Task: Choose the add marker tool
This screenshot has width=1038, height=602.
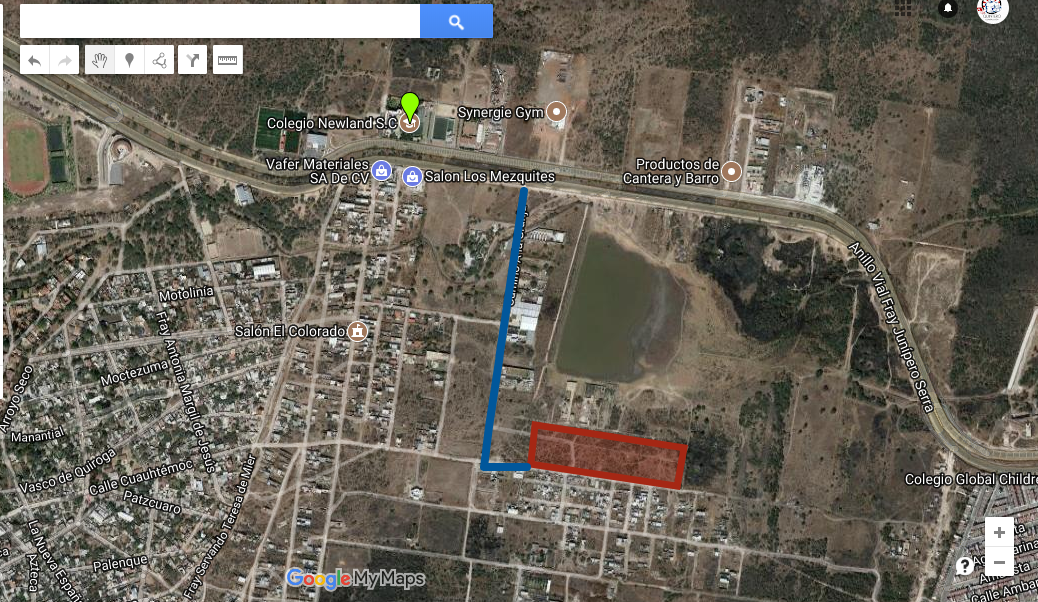Action: tap(129, 60)
